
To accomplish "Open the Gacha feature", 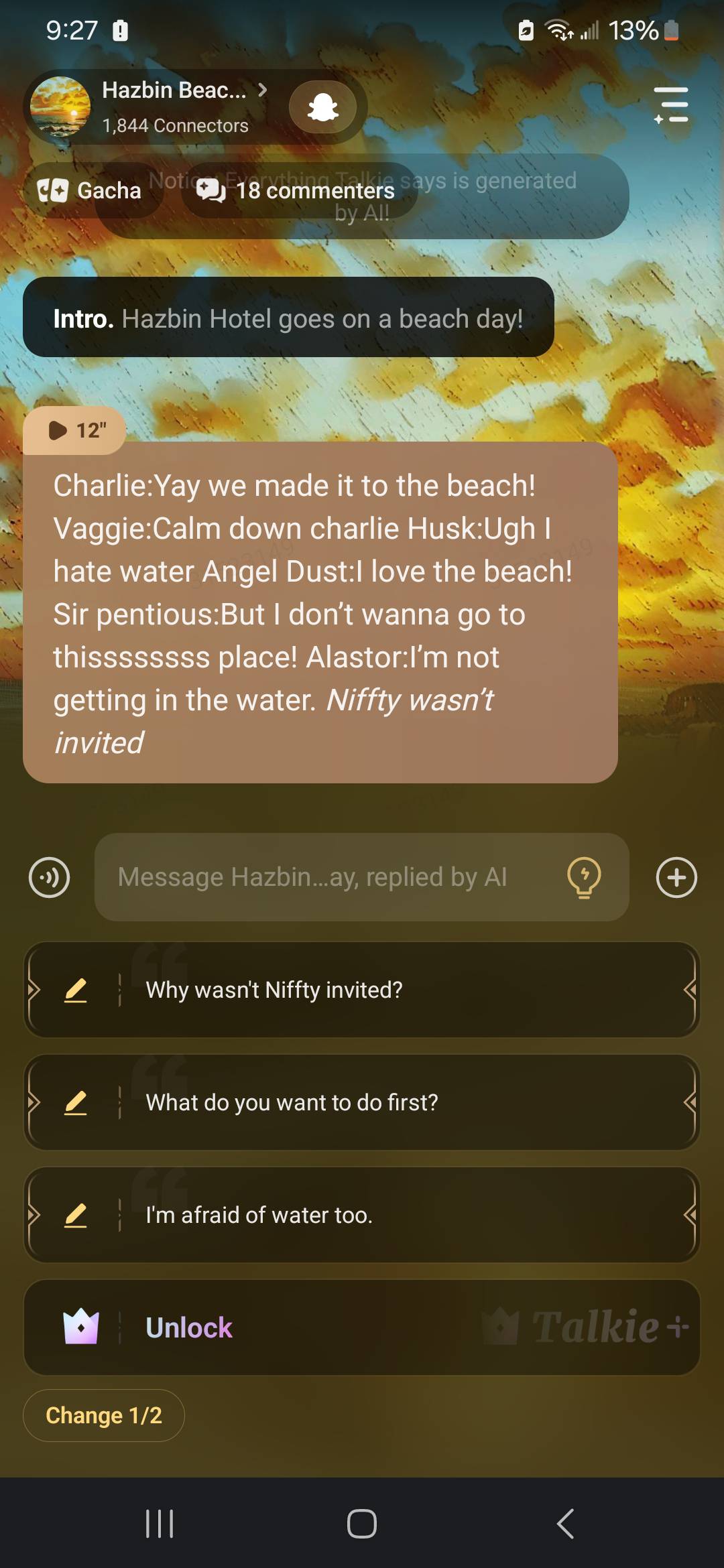I will coord(90,191).
